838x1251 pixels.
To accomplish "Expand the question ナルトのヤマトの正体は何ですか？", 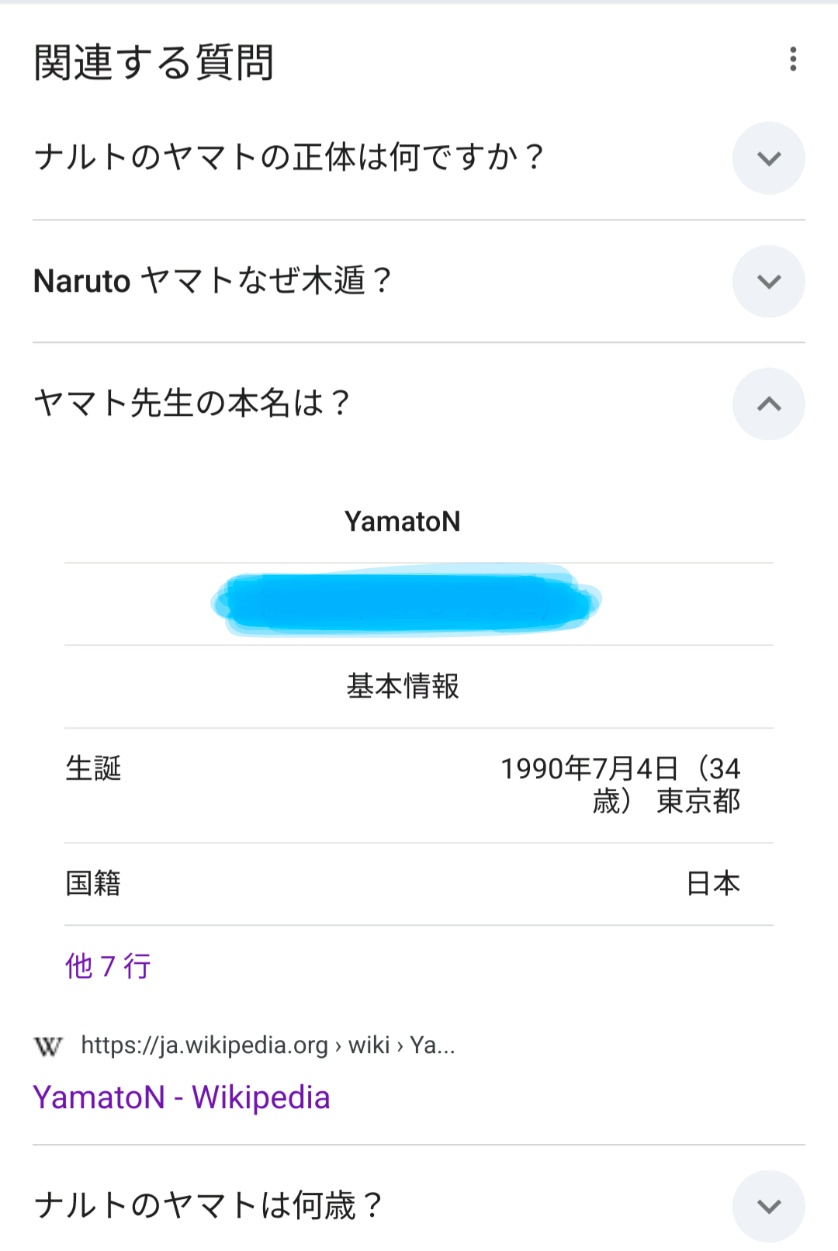I will coord(768,158).
